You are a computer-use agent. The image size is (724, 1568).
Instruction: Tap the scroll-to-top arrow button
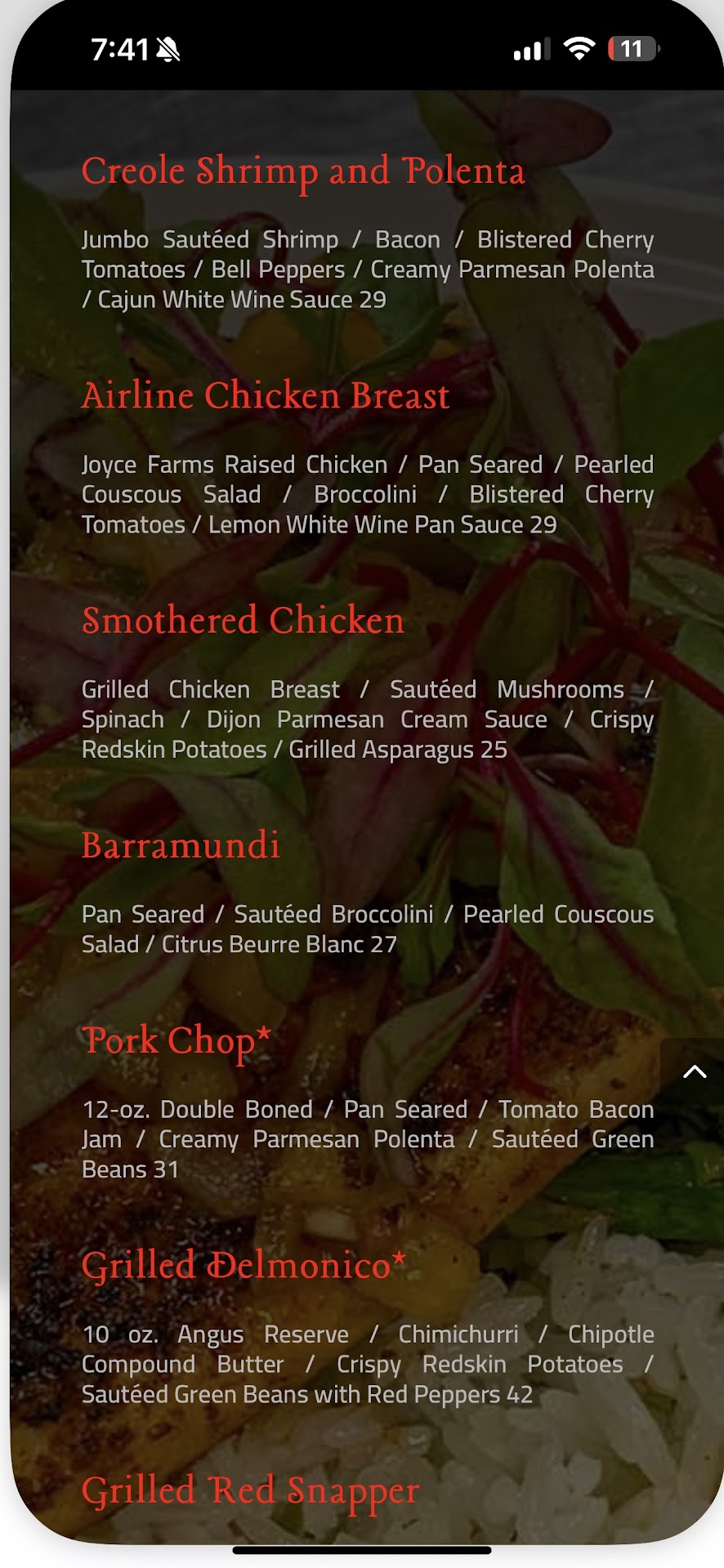coord(694,1071)
